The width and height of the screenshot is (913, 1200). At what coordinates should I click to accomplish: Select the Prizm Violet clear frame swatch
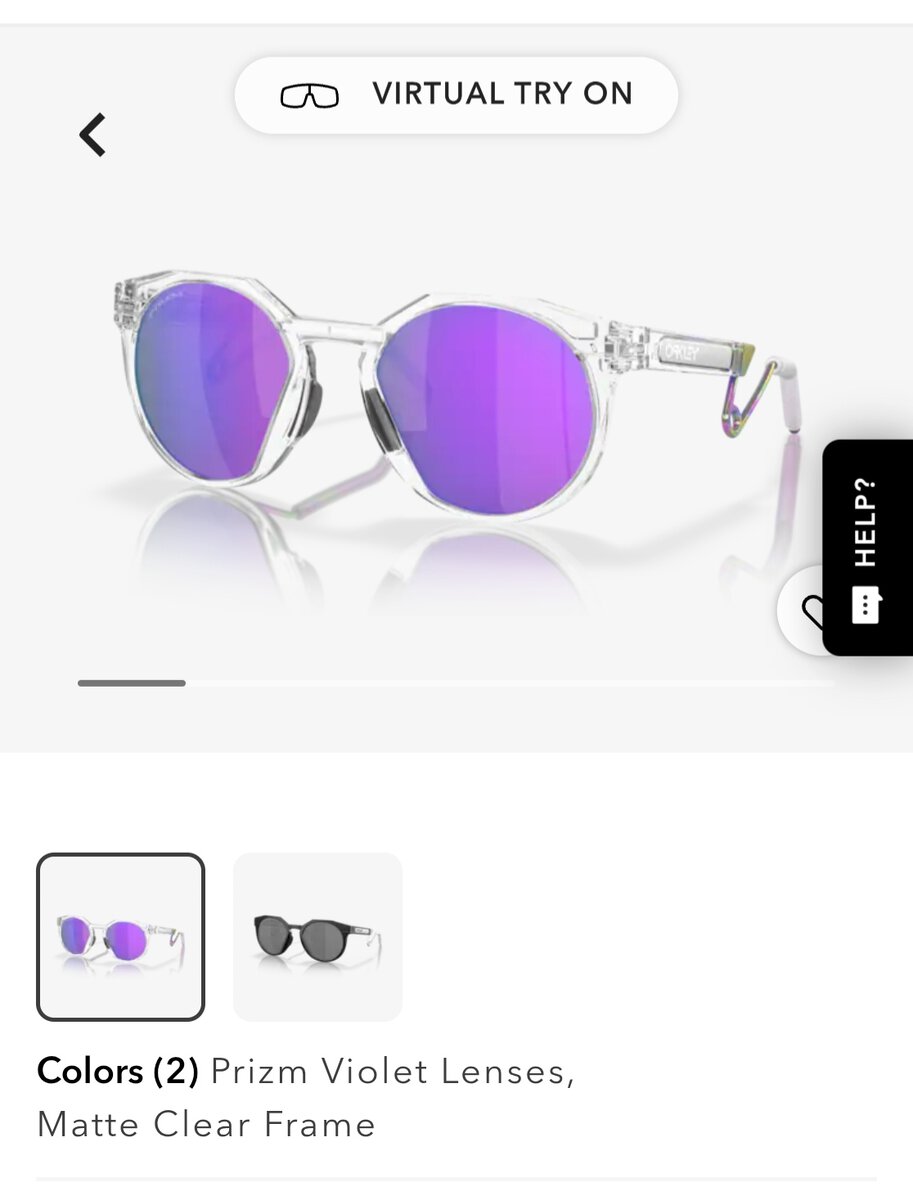pyautogui.click(x=121, y=936)
